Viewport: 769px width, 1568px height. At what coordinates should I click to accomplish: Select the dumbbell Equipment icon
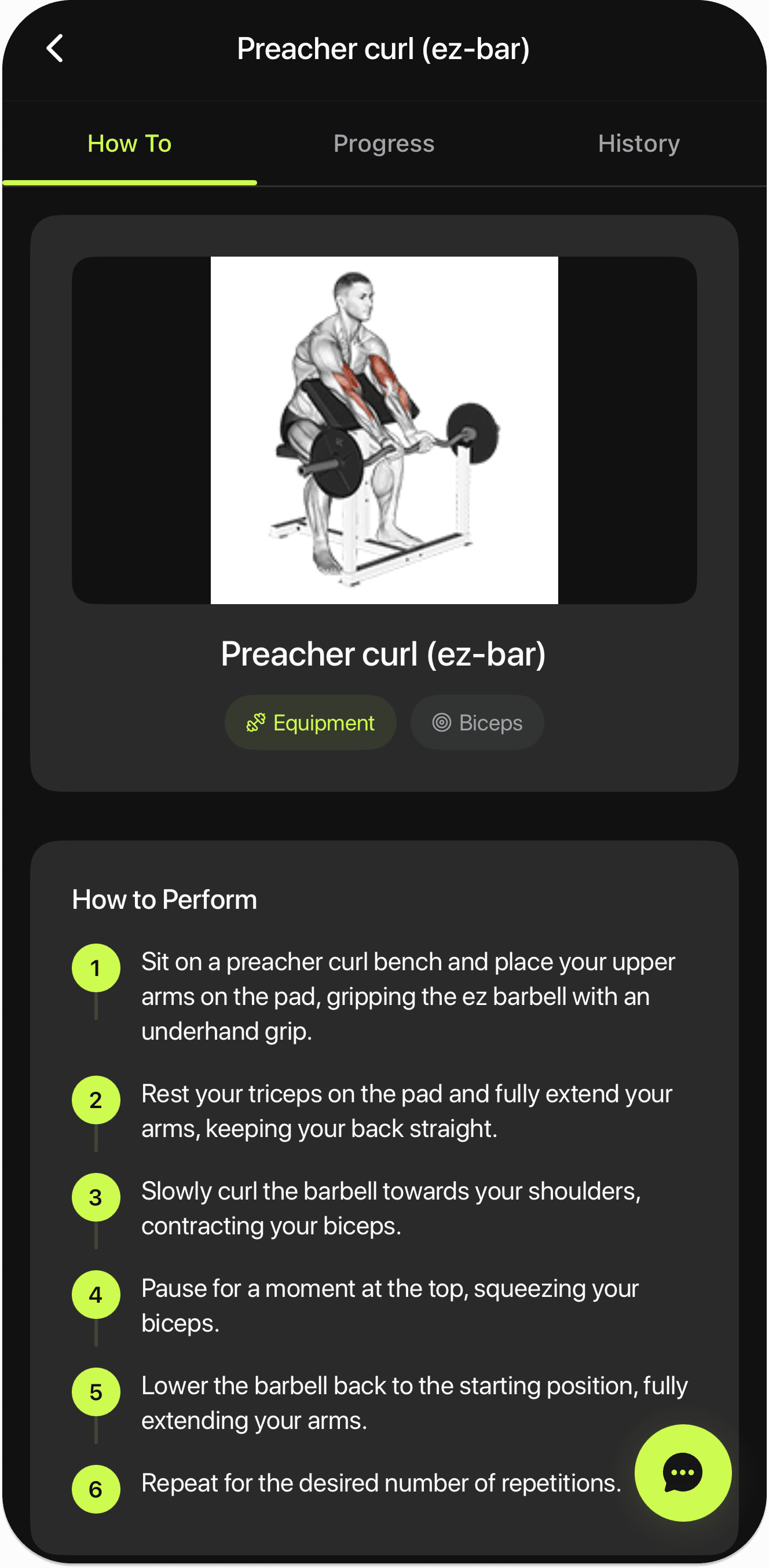255,722
